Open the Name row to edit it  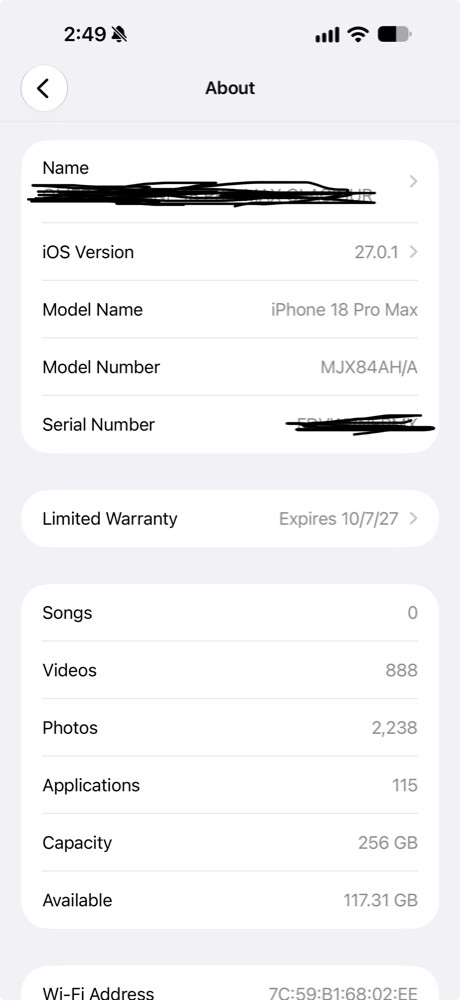tap(230, 182)
